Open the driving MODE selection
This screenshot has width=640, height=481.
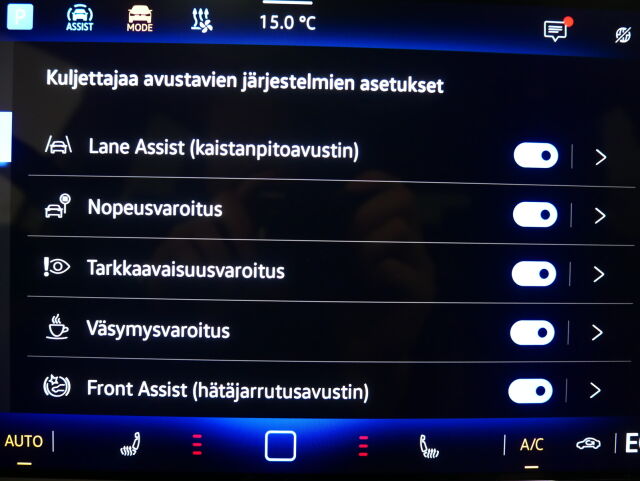pyautogui.click(x=140, y=19)
